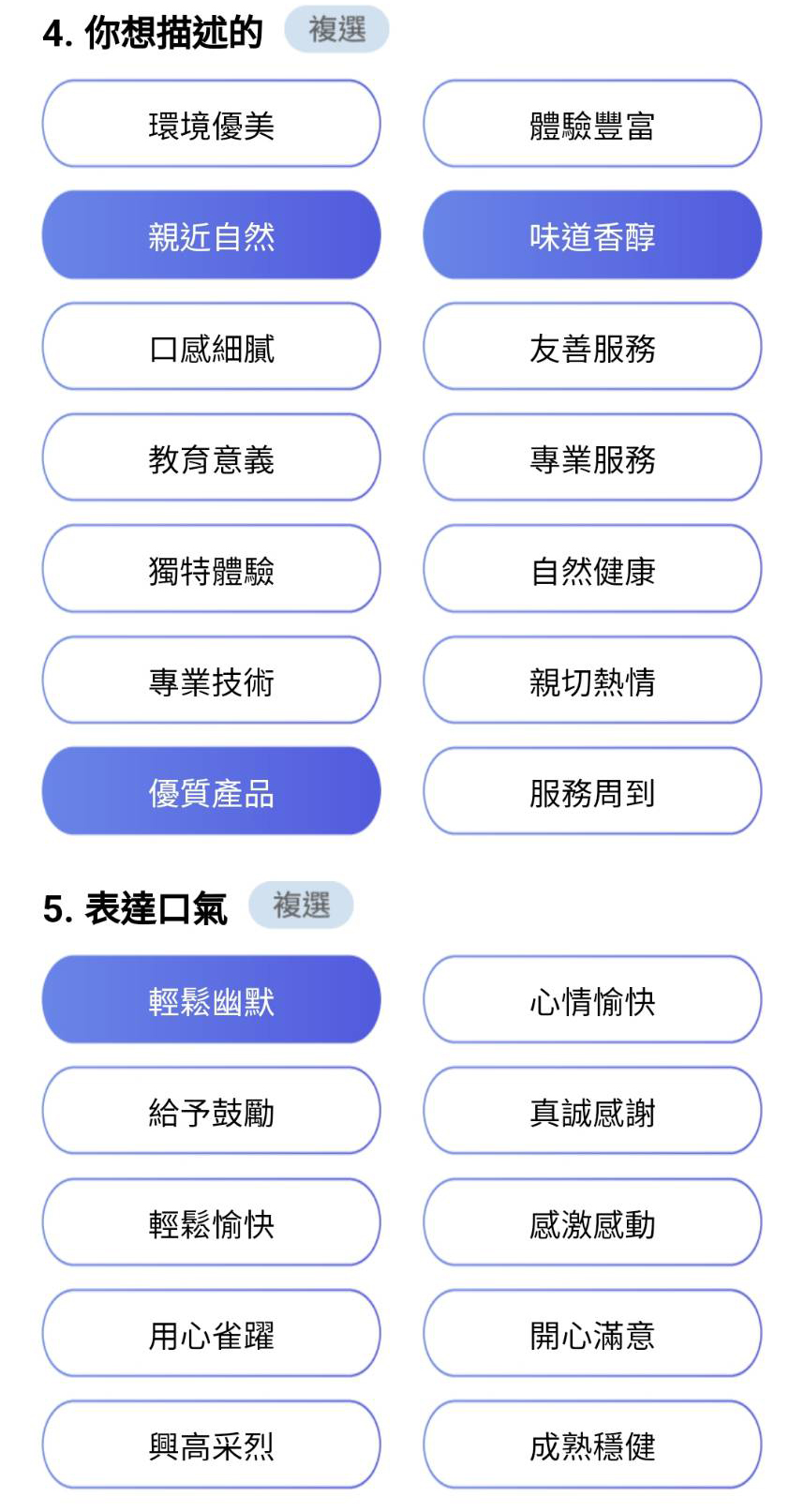Tap 自然健康
The image size is (804, 1512).
click(x=592, y=569)
